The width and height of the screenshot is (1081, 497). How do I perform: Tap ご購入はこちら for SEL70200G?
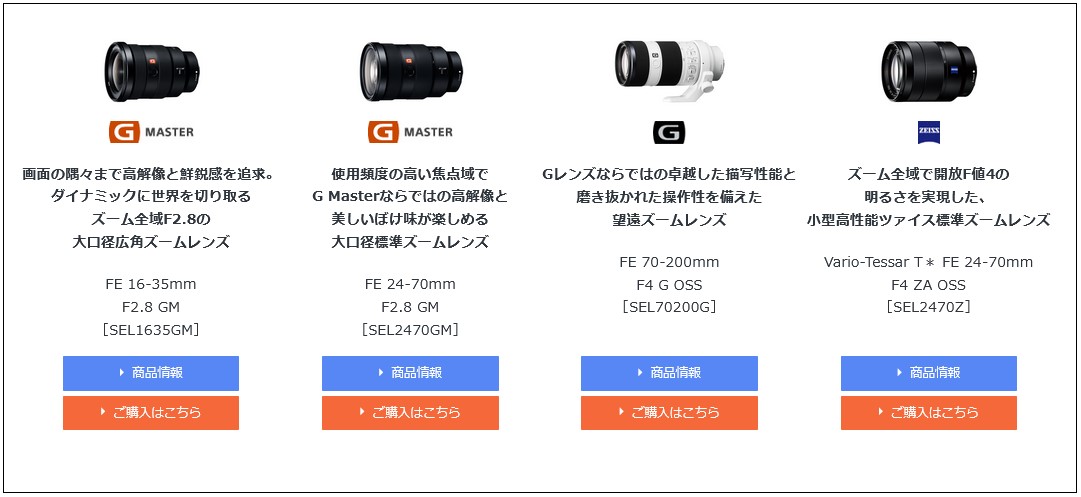669,413
